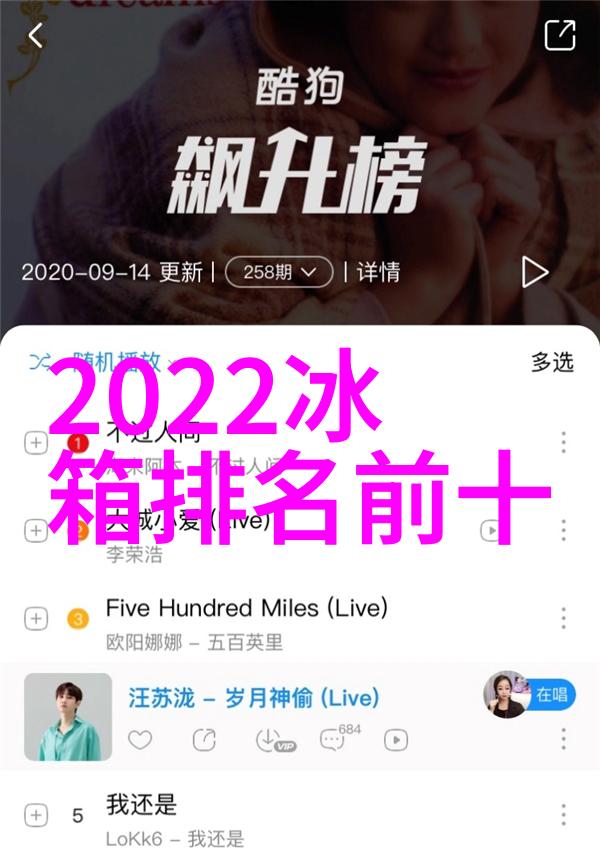Screen dimensions: 600x868
Task: Share the song 岁月神偷 (Live)
Action: (x=204, y=740)
